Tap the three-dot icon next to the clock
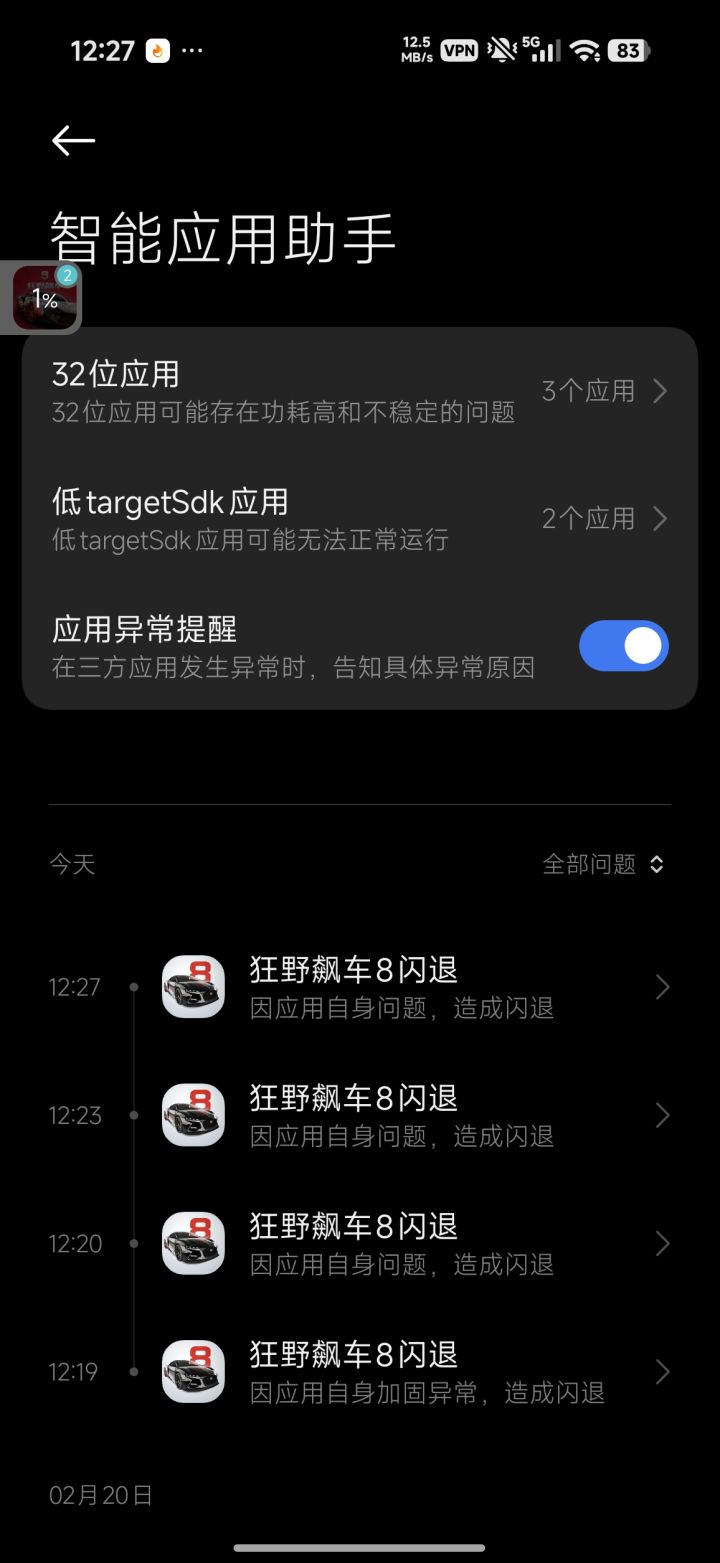 click(193, 50)
